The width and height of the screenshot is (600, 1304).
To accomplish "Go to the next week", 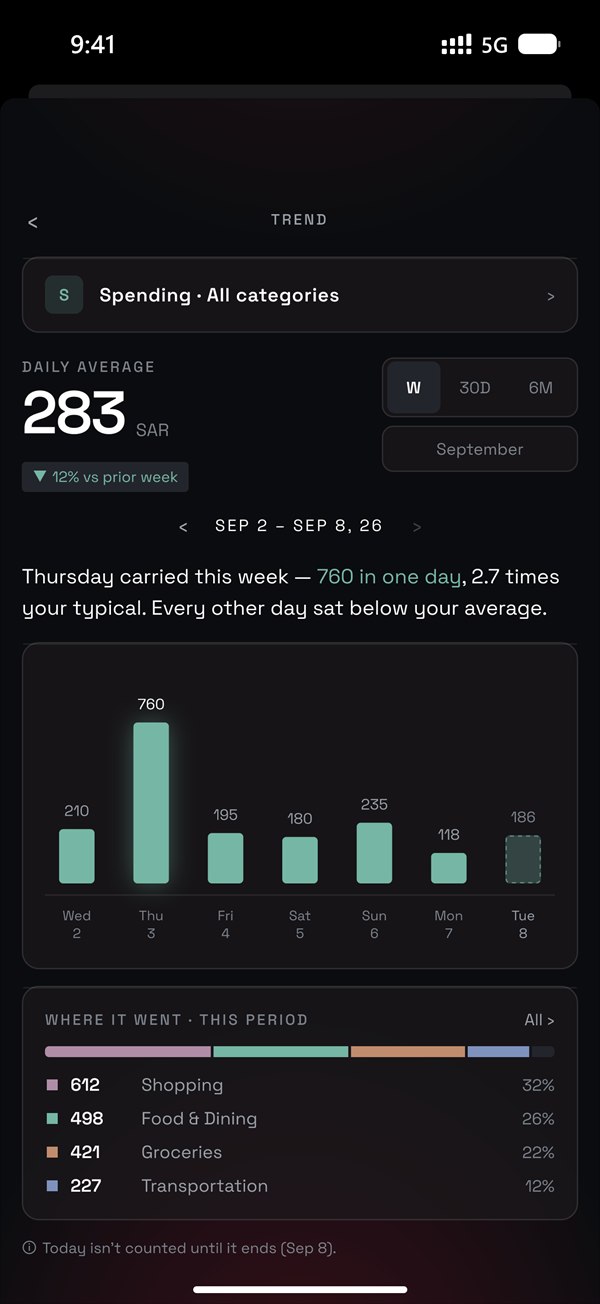I will (417, 527).
